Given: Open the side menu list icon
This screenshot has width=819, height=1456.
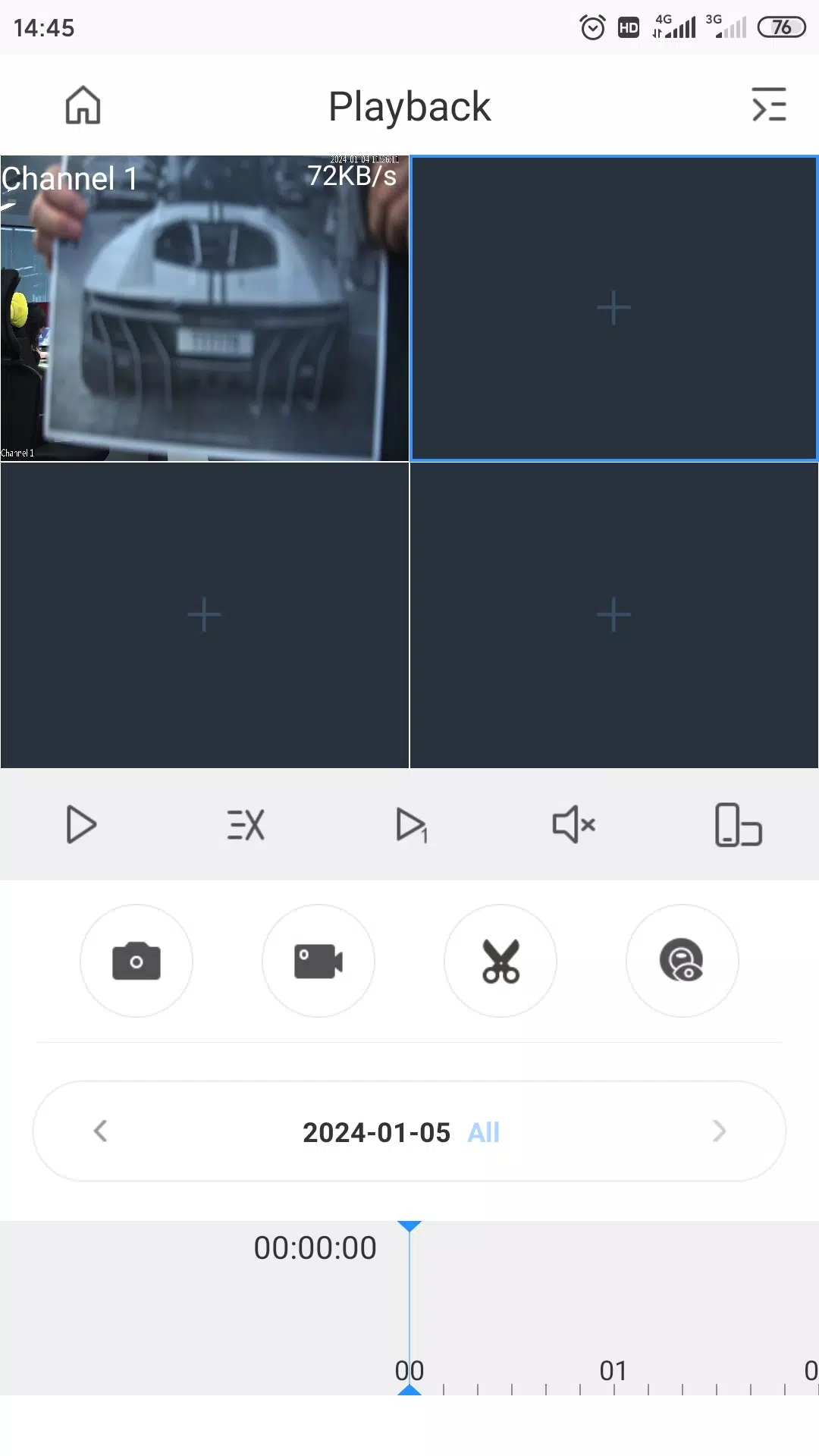Looking at the screenshot, I should point(768,105).
